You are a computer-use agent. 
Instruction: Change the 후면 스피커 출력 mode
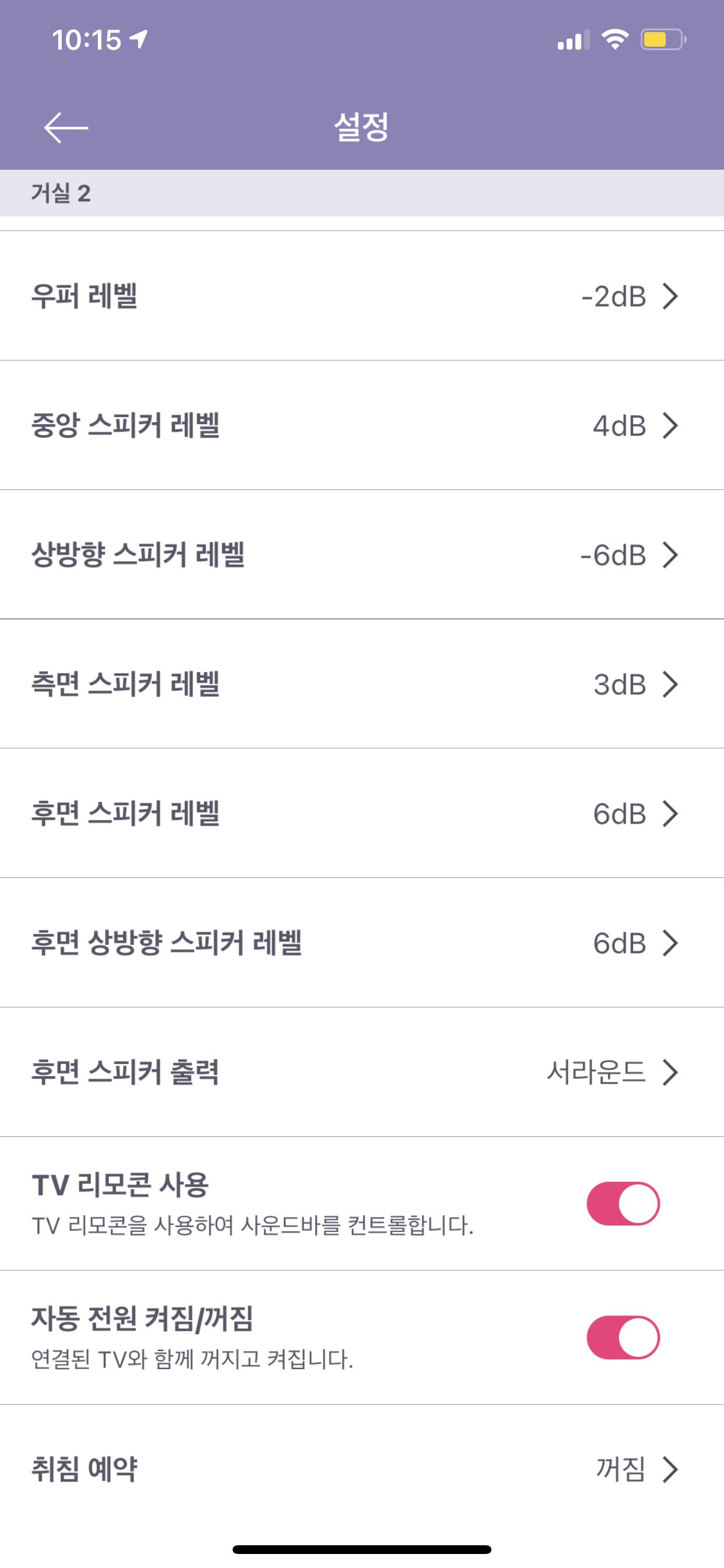(361, 1073)
